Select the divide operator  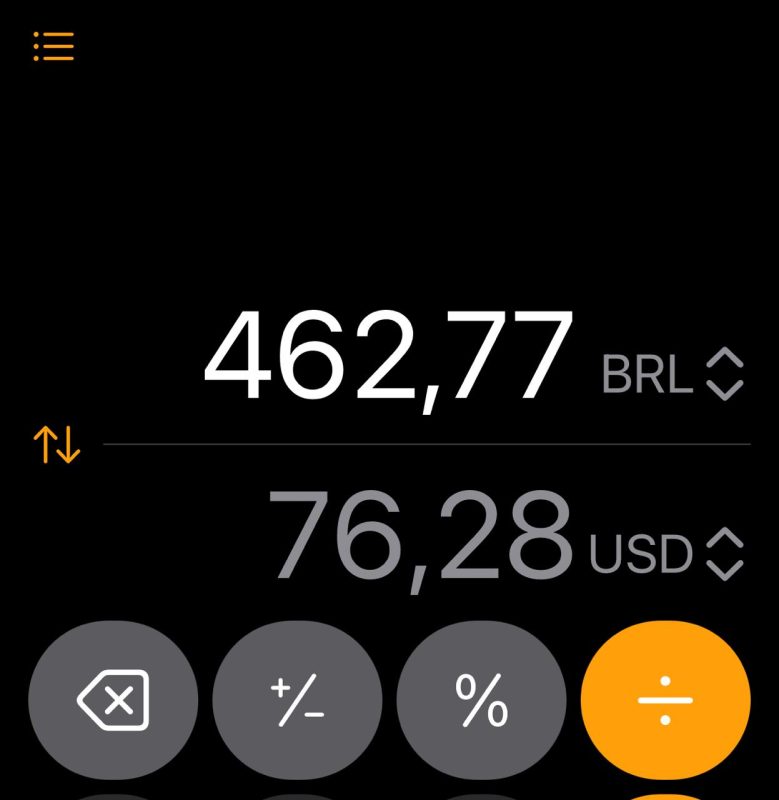click(665, 700)
